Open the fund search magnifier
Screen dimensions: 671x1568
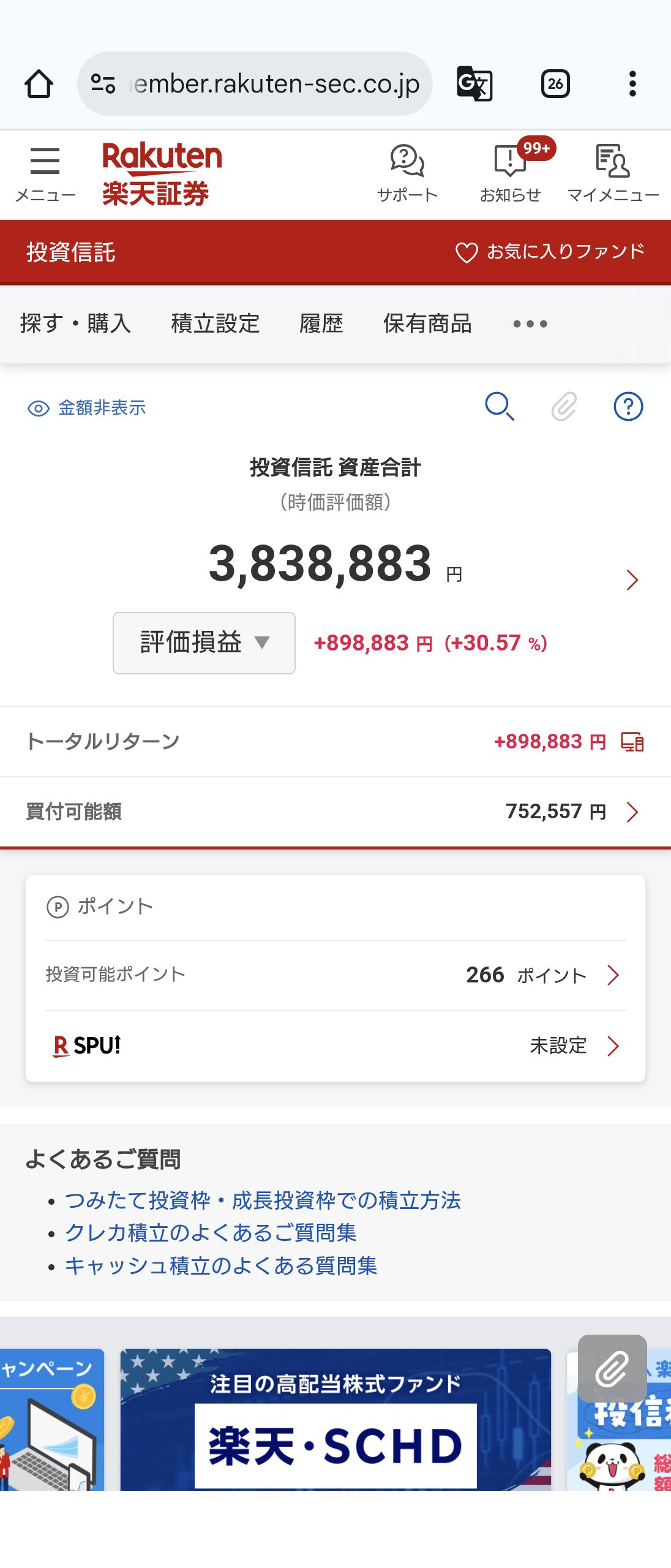pos(499,407)
